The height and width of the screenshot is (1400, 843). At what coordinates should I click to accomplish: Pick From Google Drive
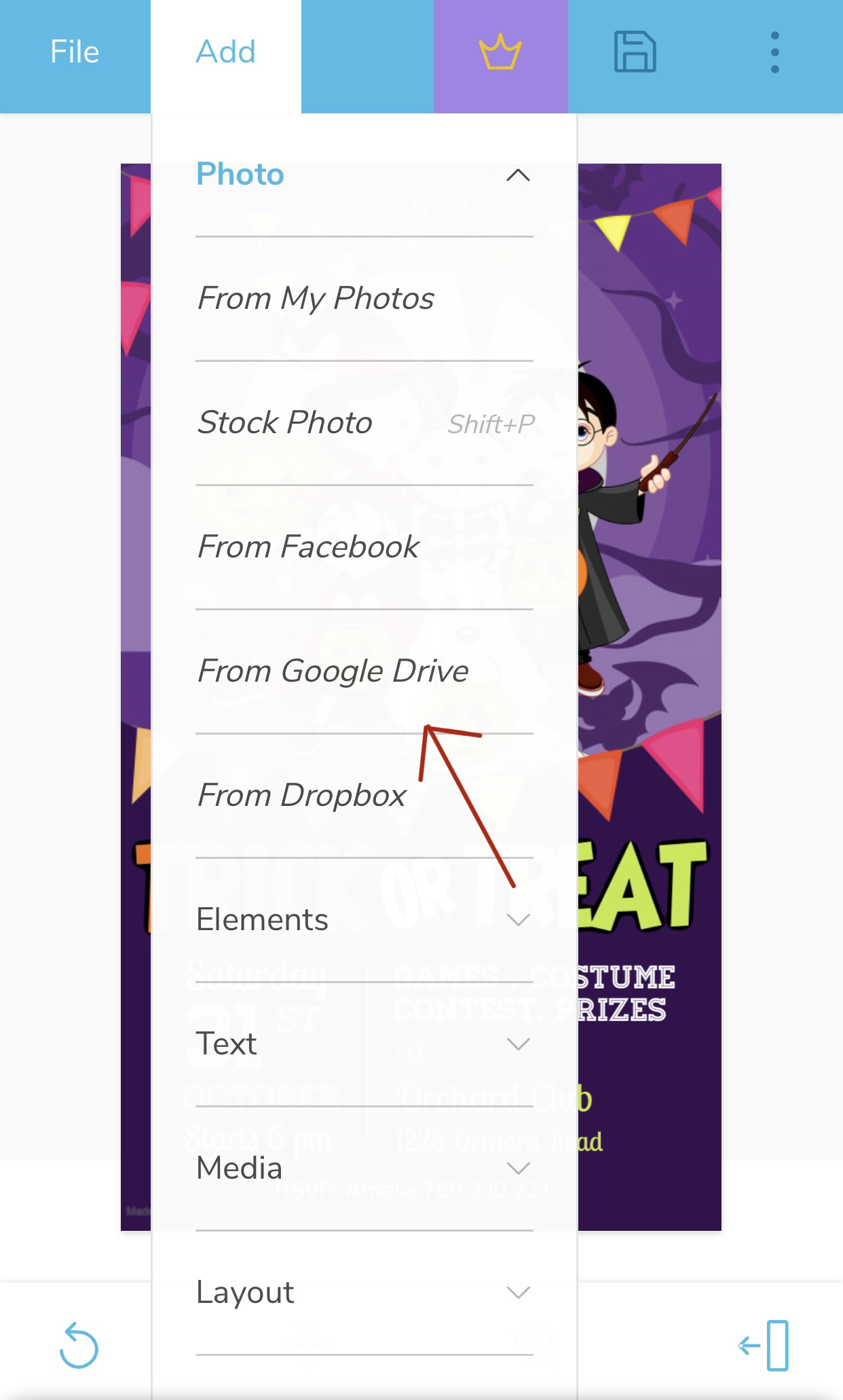click(364, 671)
